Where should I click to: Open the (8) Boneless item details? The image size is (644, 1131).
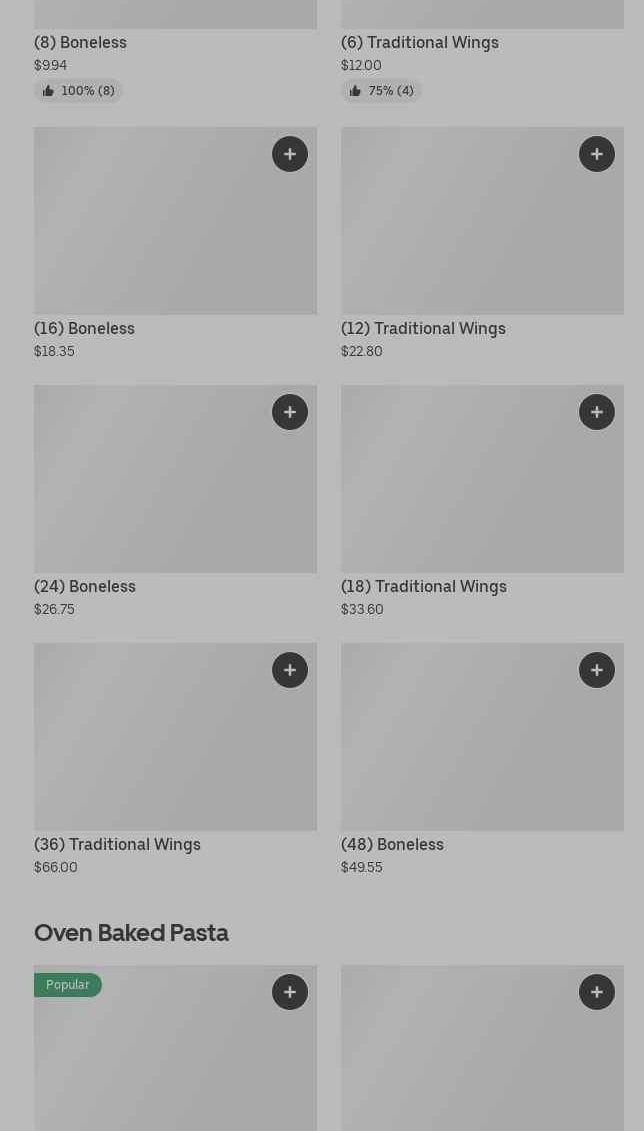(80, 43)
